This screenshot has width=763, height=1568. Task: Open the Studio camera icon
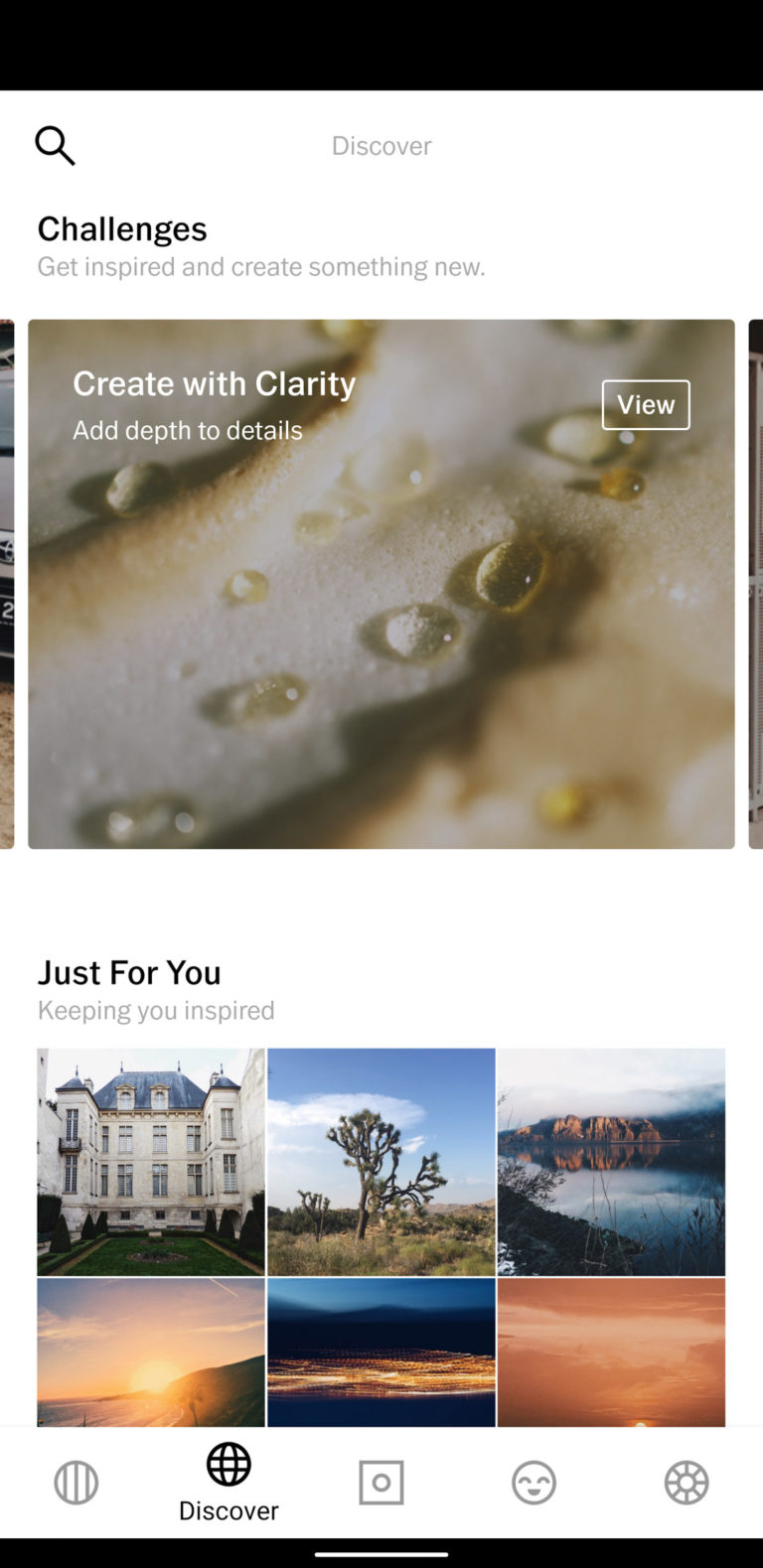381,1482
